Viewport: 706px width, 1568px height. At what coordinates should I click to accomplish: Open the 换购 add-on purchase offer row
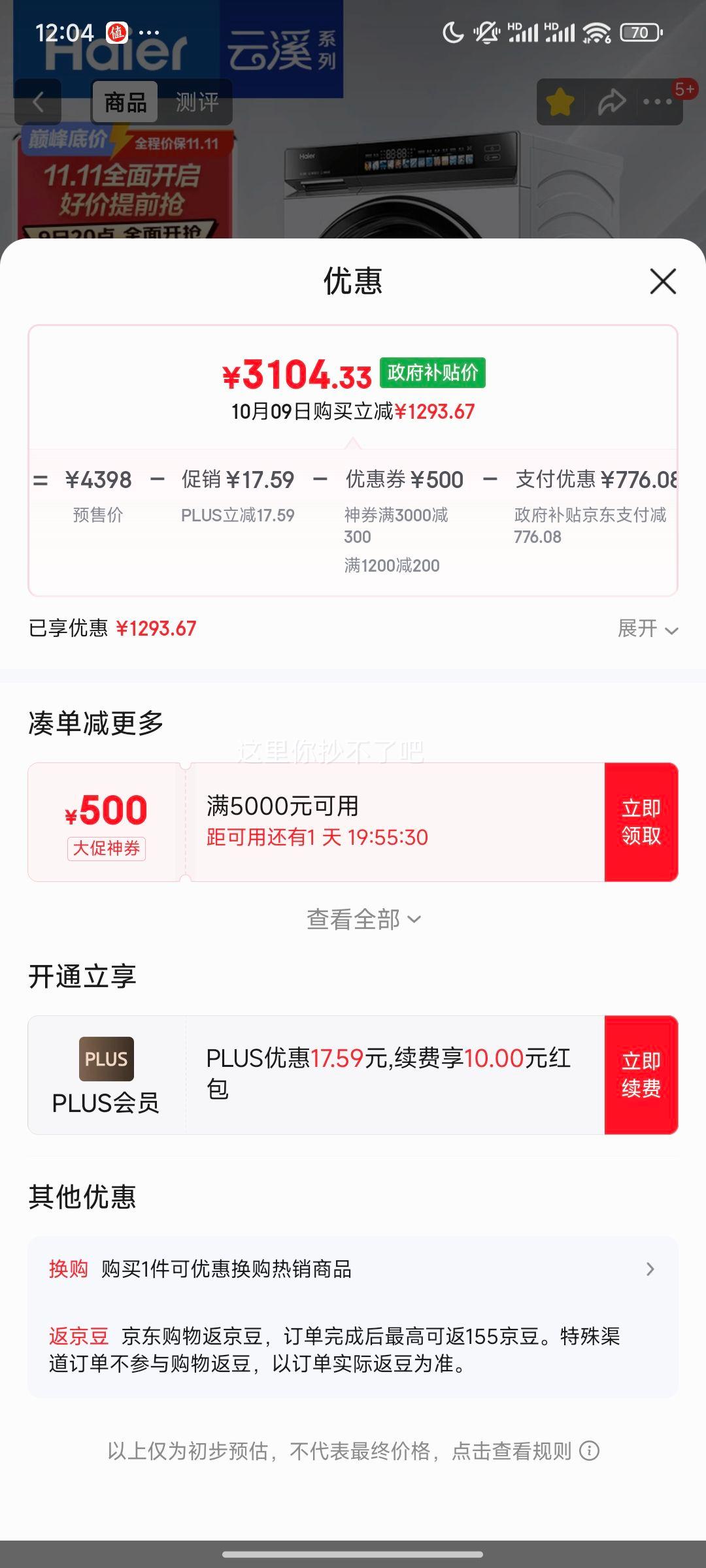[353, 1269]
